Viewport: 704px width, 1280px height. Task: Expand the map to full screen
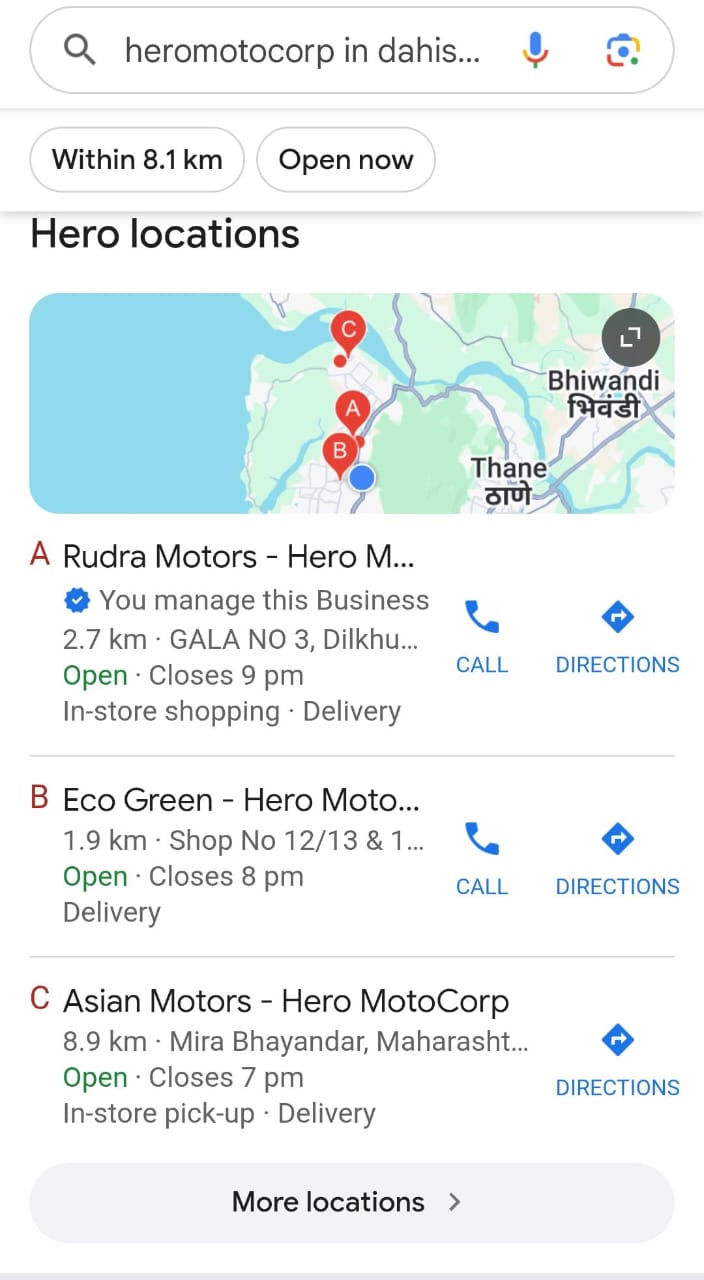(x=630, y=338)
